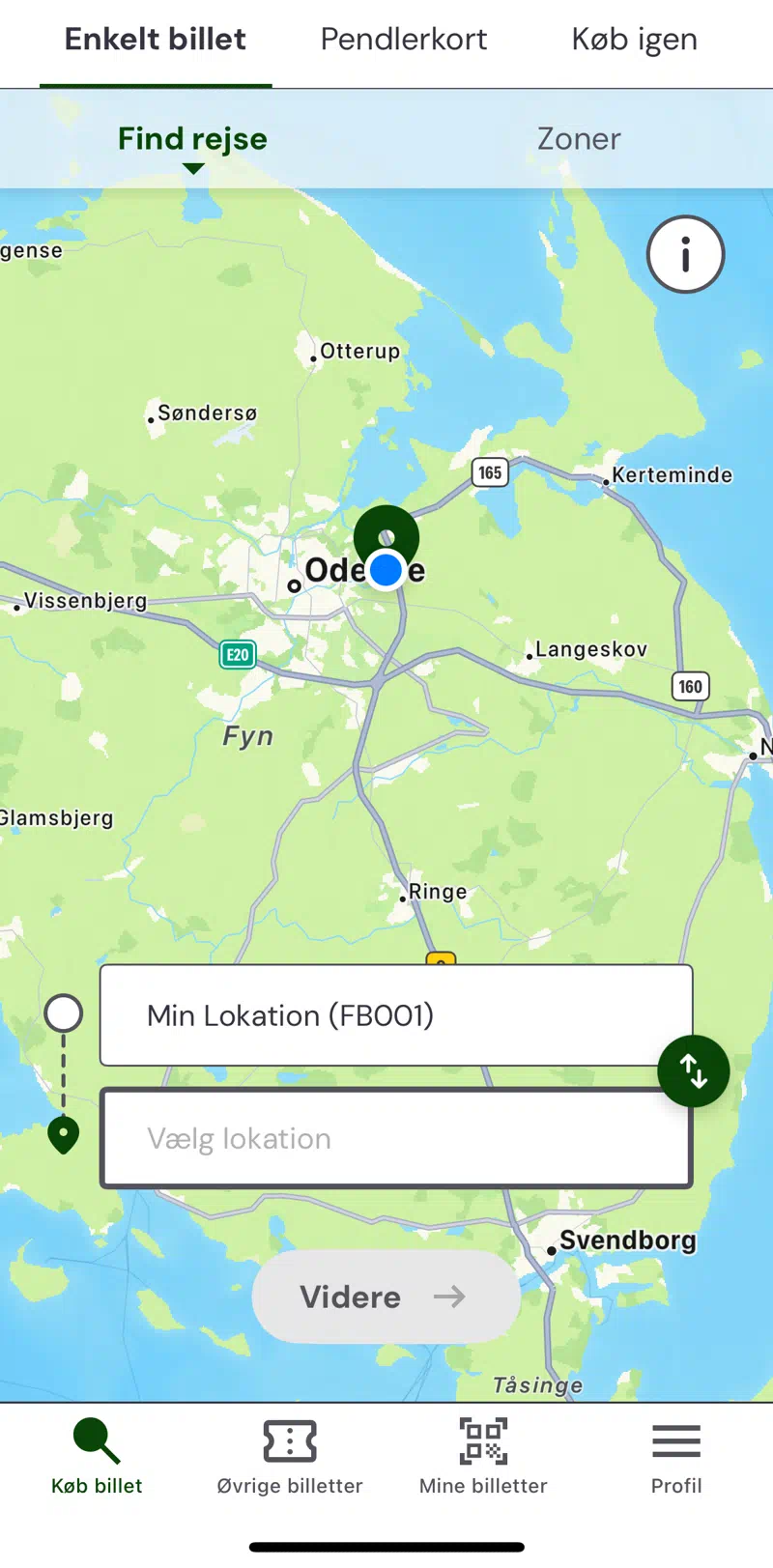Open Øvrige billetter in the bottom bar
773x1568 pixels.
click(290, 1458)
